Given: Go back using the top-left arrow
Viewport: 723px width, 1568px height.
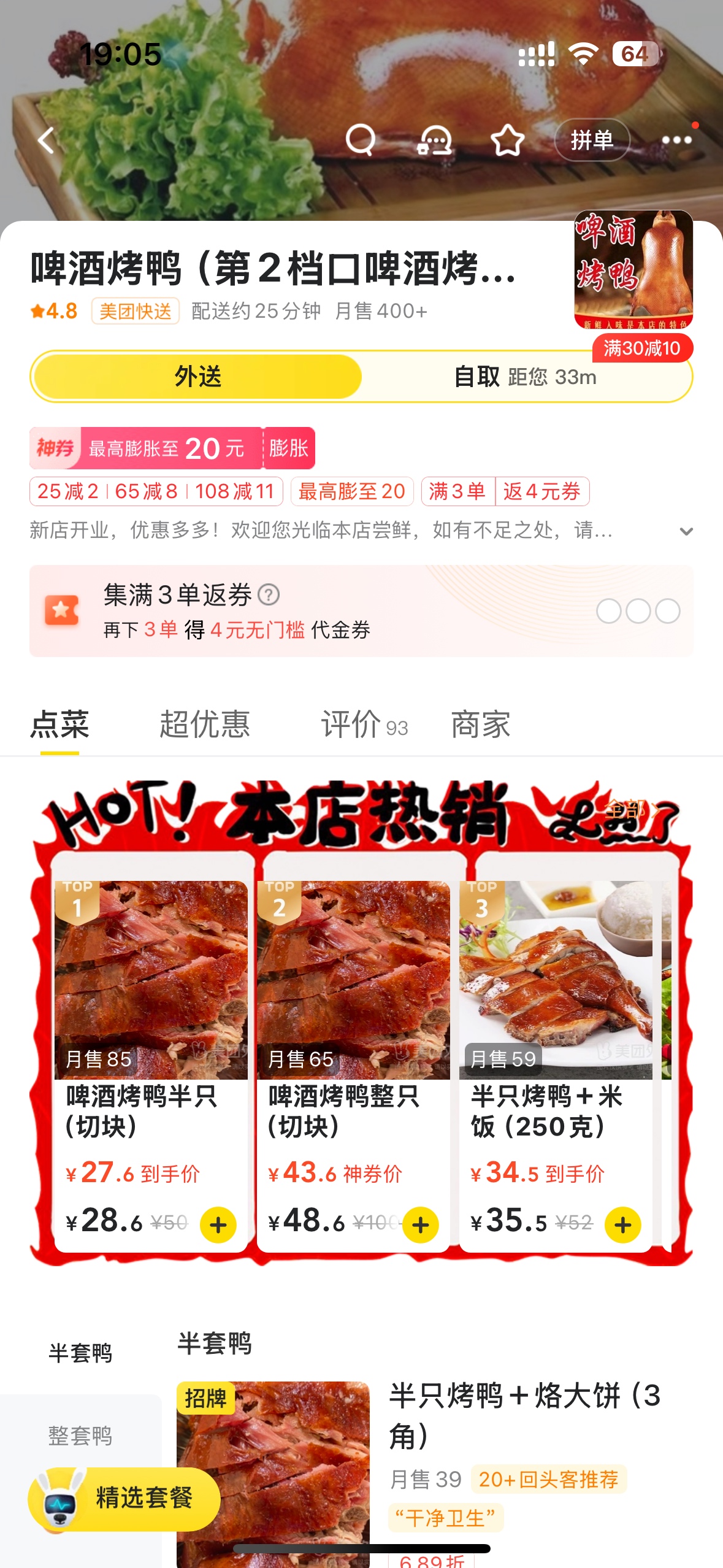Looking at the screenshot, I should 47,140.
